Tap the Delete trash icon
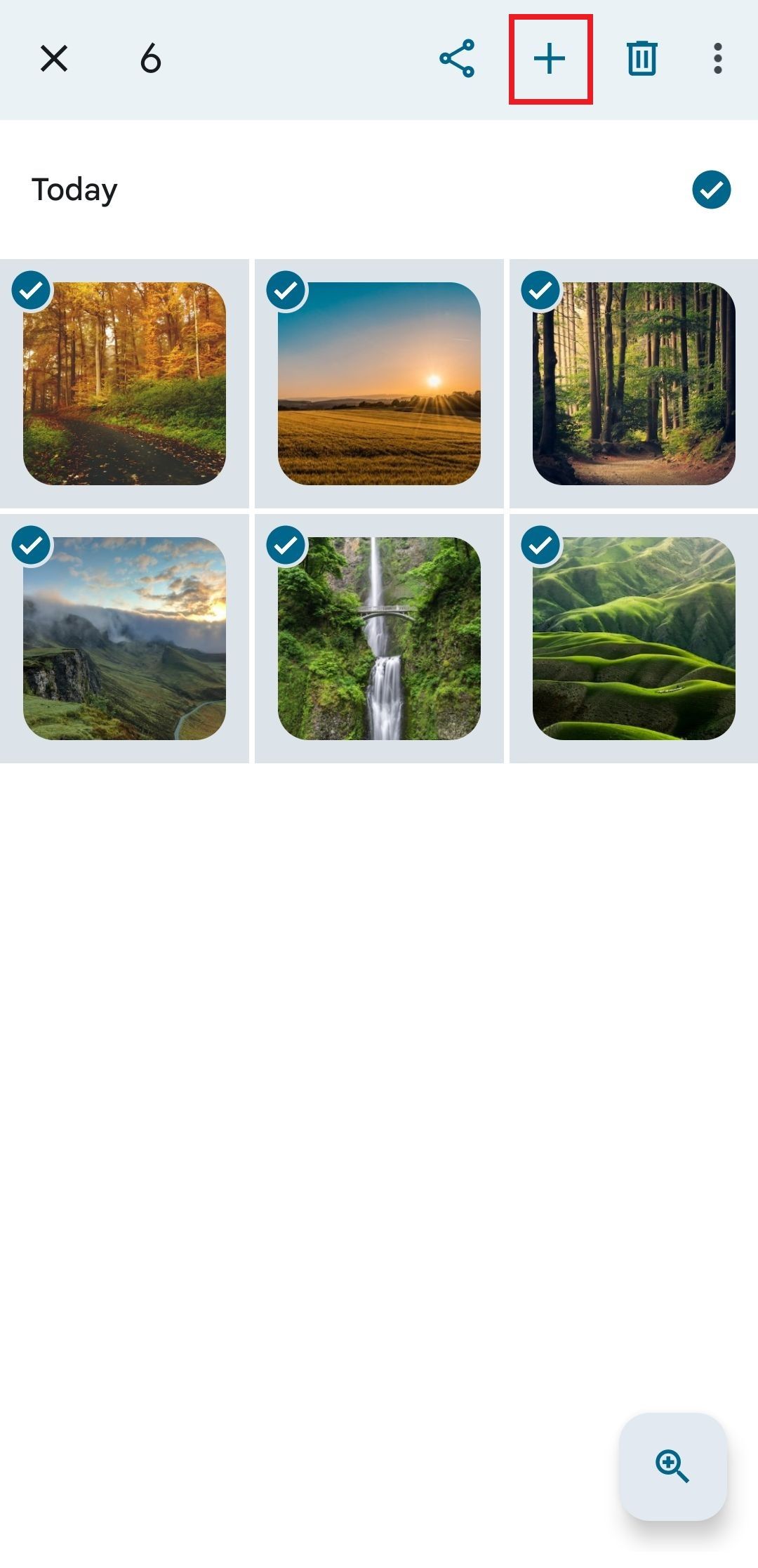Screen dimensions: 758x1568 tap(640, 60)
